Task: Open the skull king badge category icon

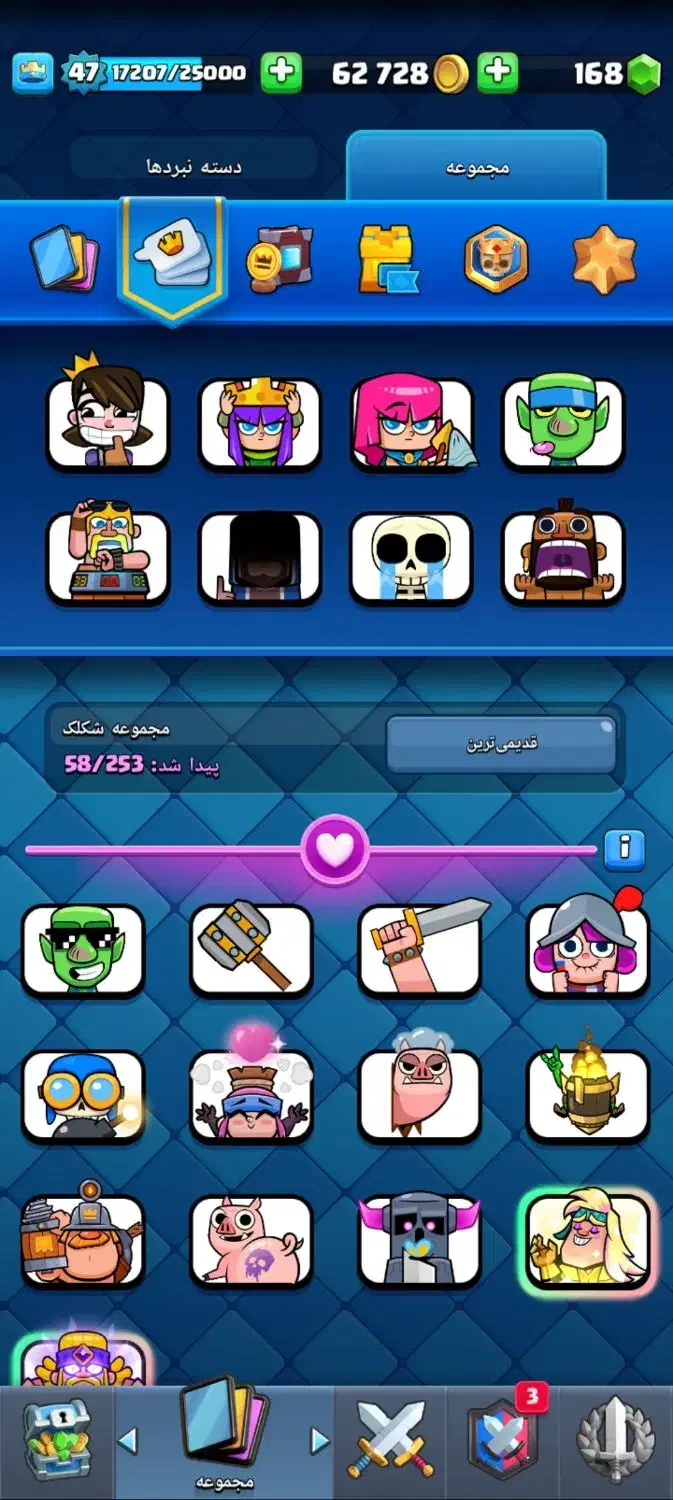Action: pyautogui.click(x=497, y=258)
